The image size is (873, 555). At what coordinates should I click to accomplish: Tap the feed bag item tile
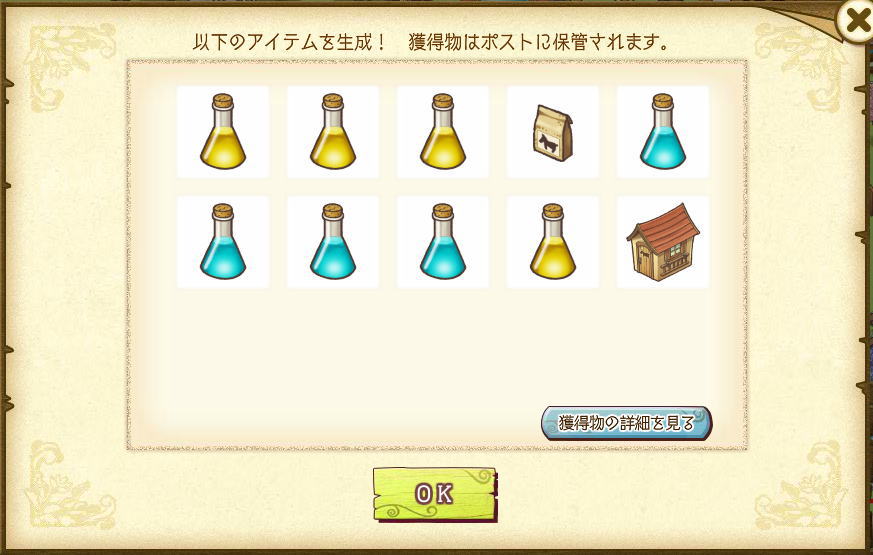[x=552, y=132]
